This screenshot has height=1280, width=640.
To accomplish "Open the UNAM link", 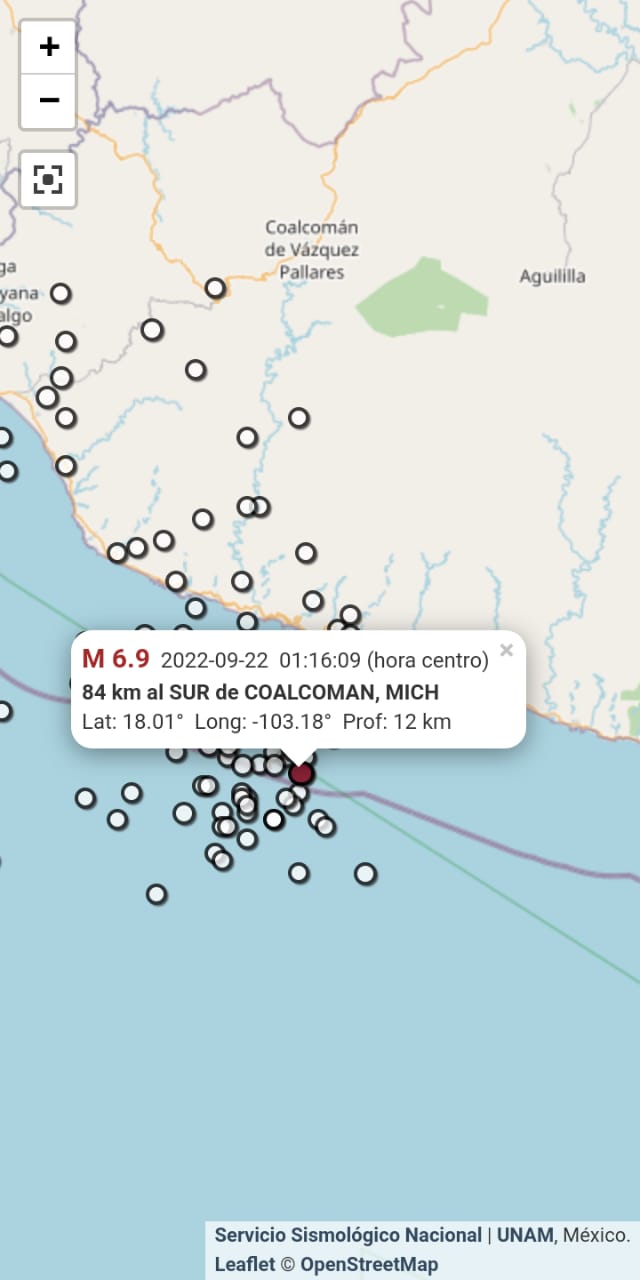I will (x=525, y=1235).
